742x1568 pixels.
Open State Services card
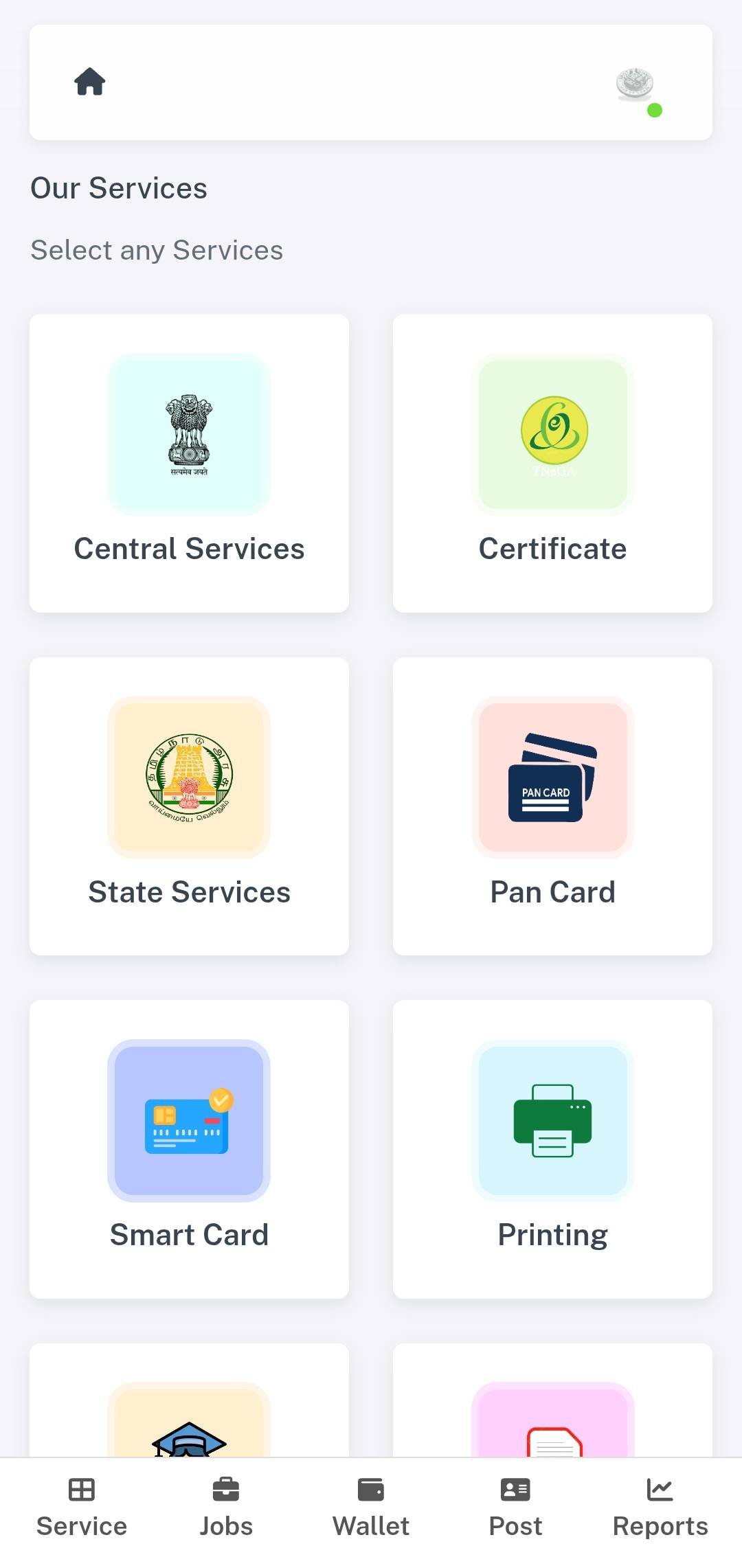tap(189, 806)
